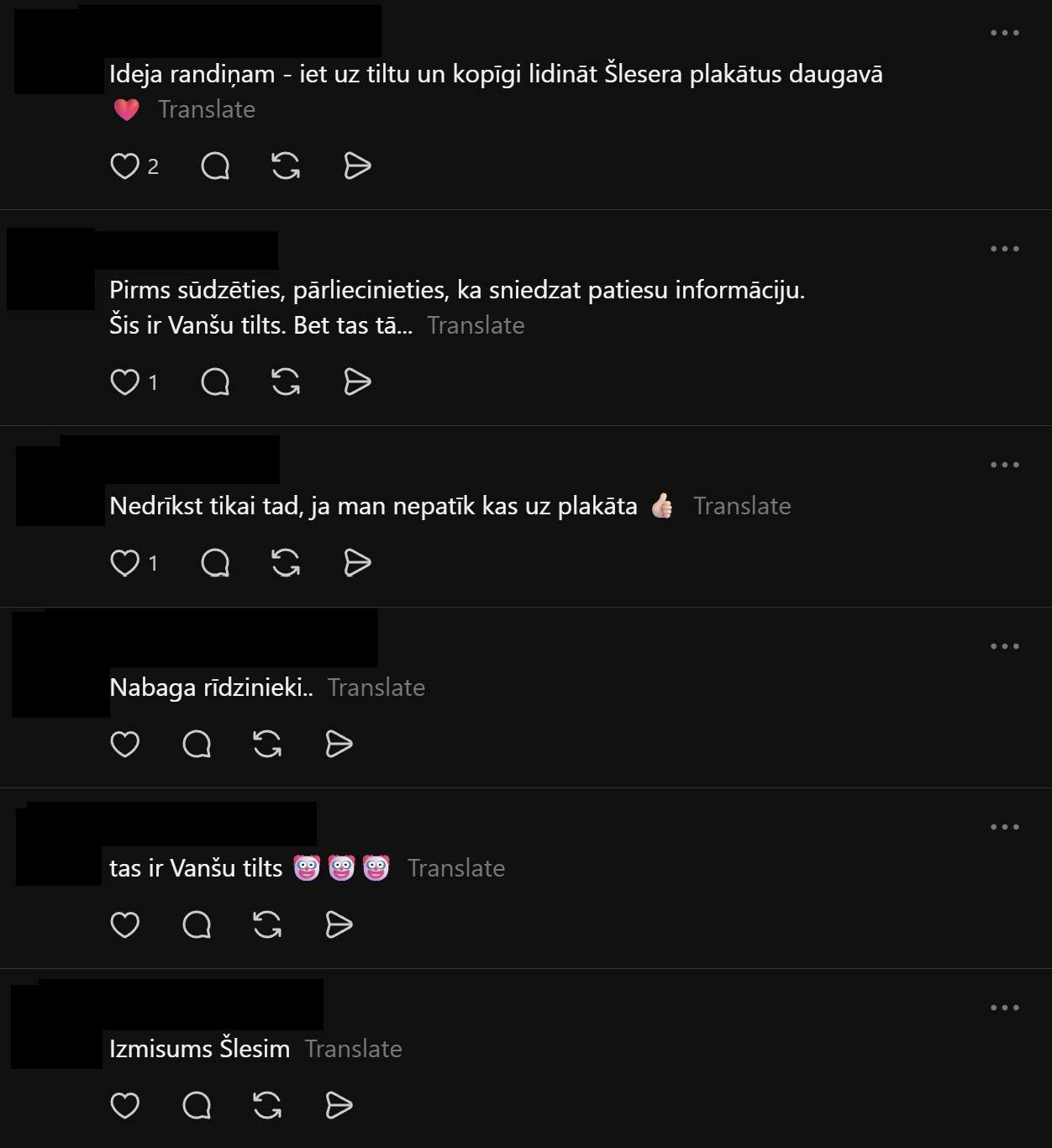This screenshot has width=1052, height=1148.
Task: Like the 'Izmisums Šlesim' comment
Action: click(125, 1105)
